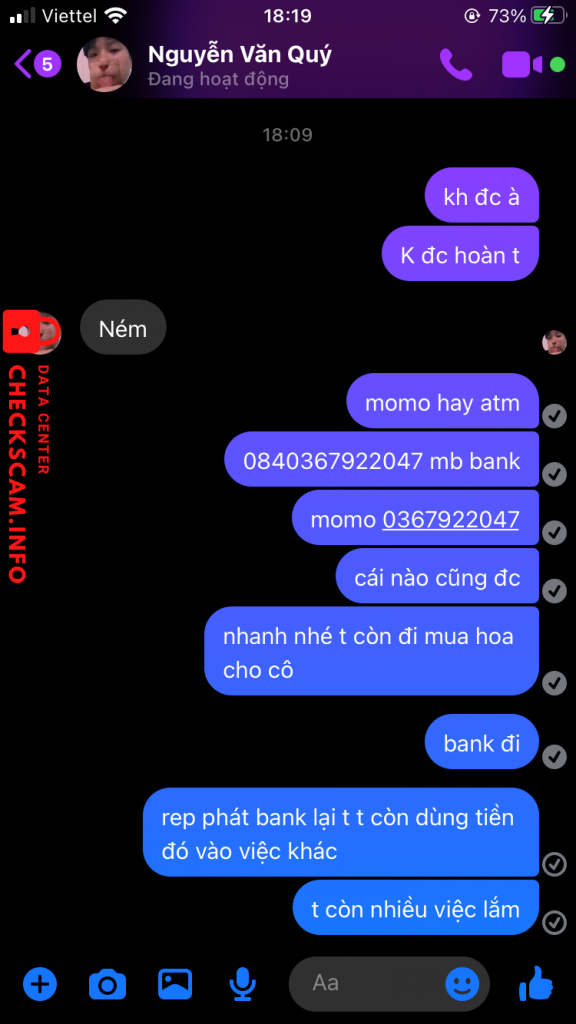Open the plus attachments menu
576x1024 pixels.
[40, 983]
